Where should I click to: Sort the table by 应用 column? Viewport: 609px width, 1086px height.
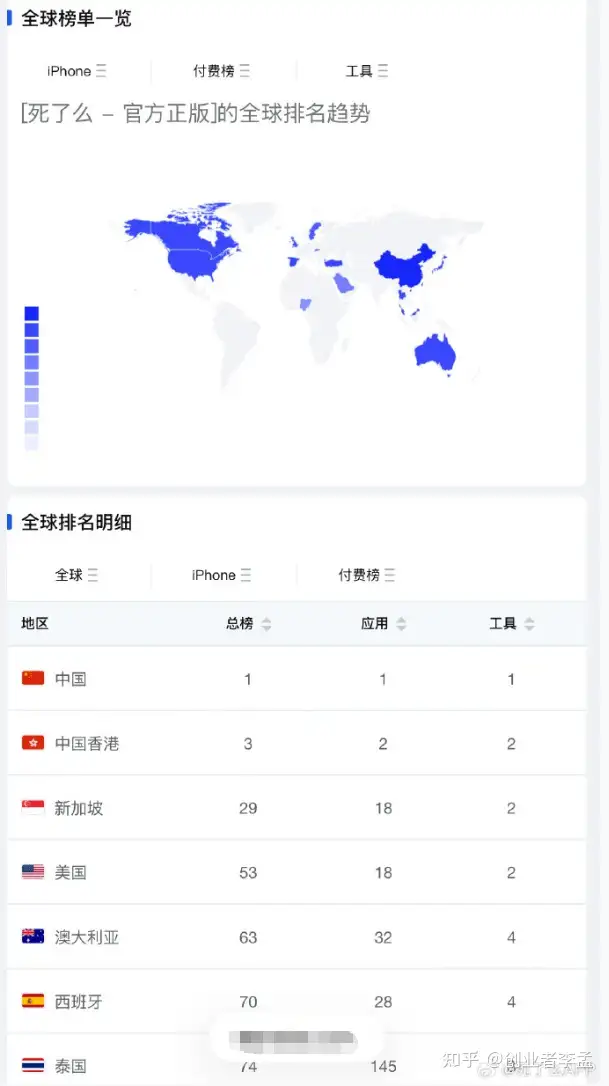[x=383, y=624]
